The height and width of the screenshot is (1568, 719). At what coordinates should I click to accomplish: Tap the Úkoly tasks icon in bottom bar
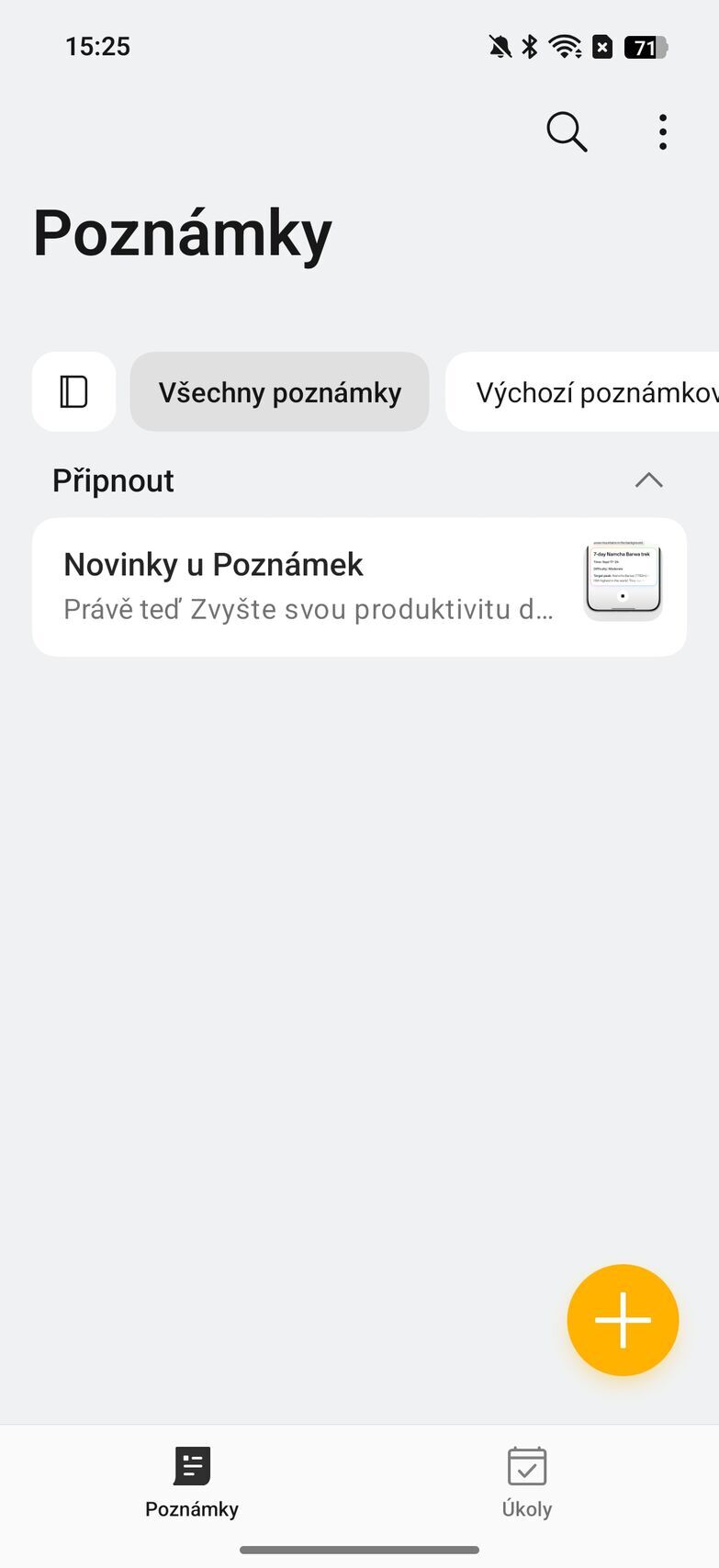[x=527, y=1468]
